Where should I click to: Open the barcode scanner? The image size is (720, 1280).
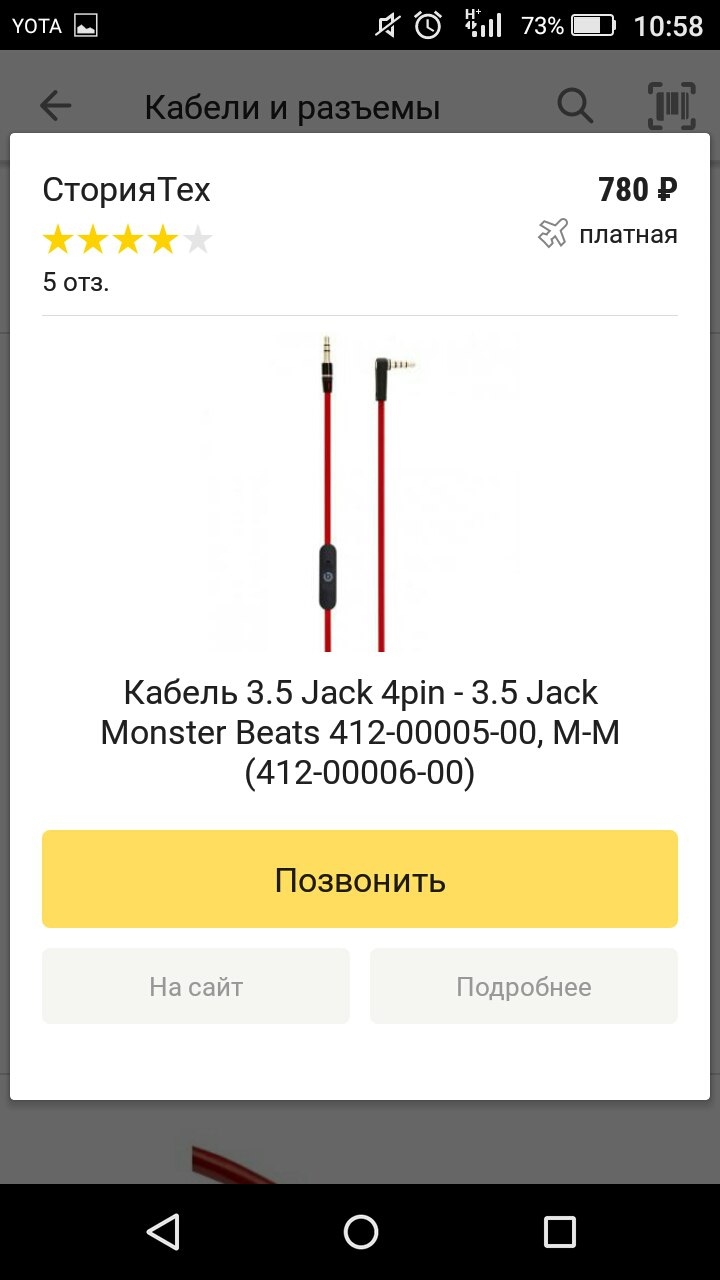[672, 104]
